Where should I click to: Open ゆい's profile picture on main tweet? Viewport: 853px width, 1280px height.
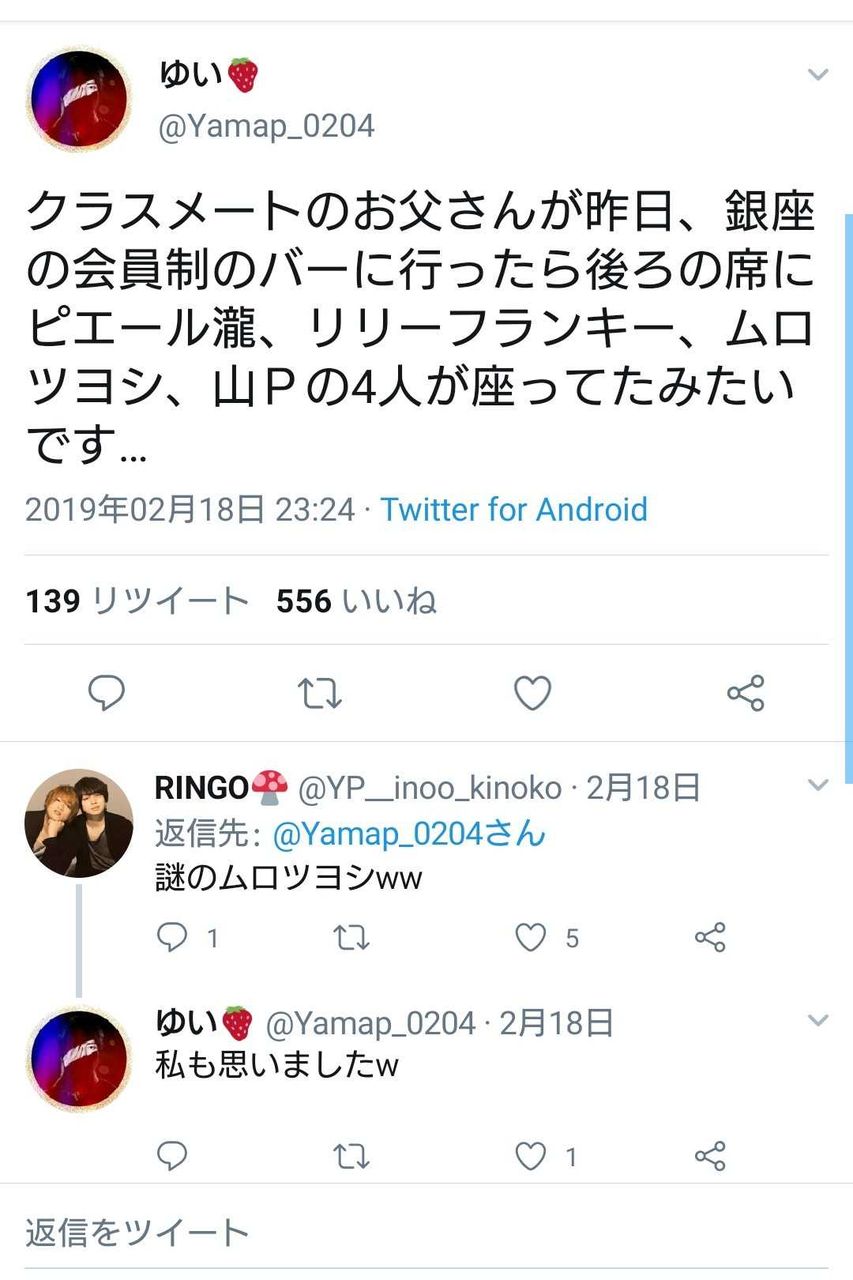click(x=79, y=100)
